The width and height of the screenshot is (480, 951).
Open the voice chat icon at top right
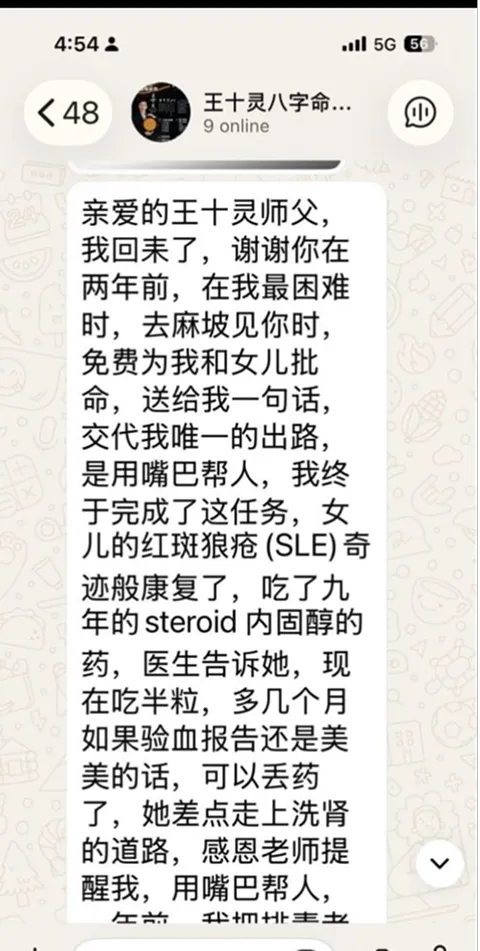[x=420, y=113]
